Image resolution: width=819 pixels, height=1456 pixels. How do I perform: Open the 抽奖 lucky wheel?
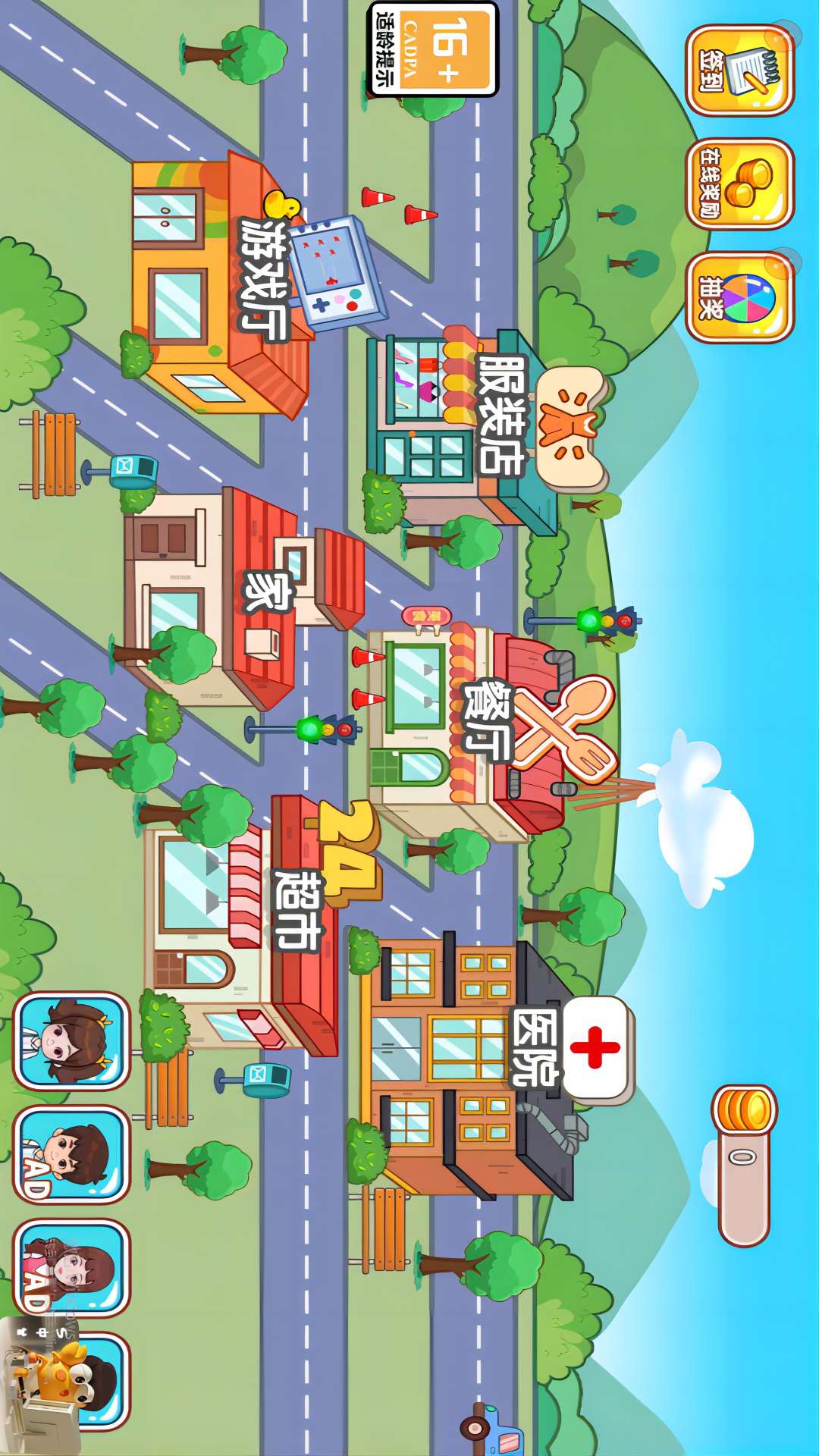tap(739, 297)
